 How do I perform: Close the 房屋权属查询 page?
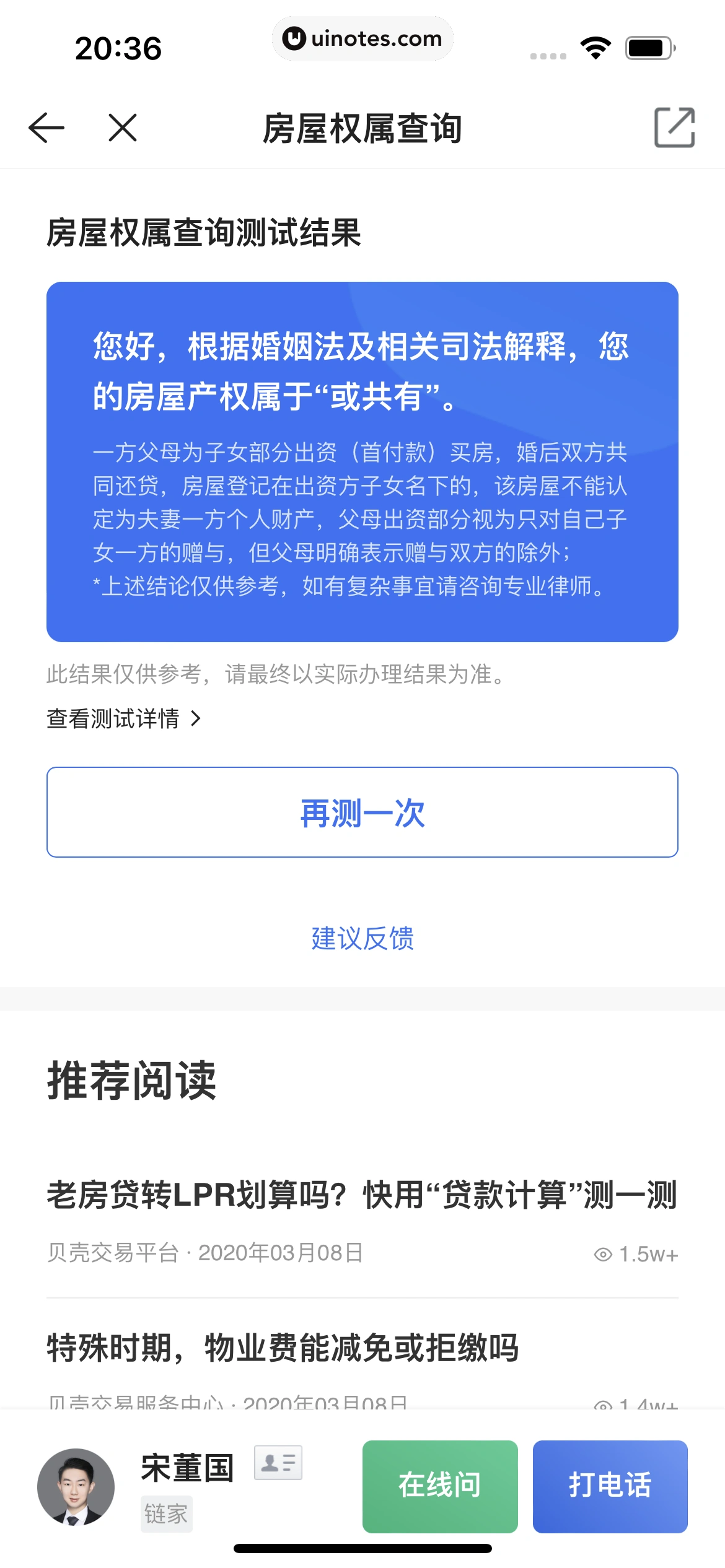(123, 128)
